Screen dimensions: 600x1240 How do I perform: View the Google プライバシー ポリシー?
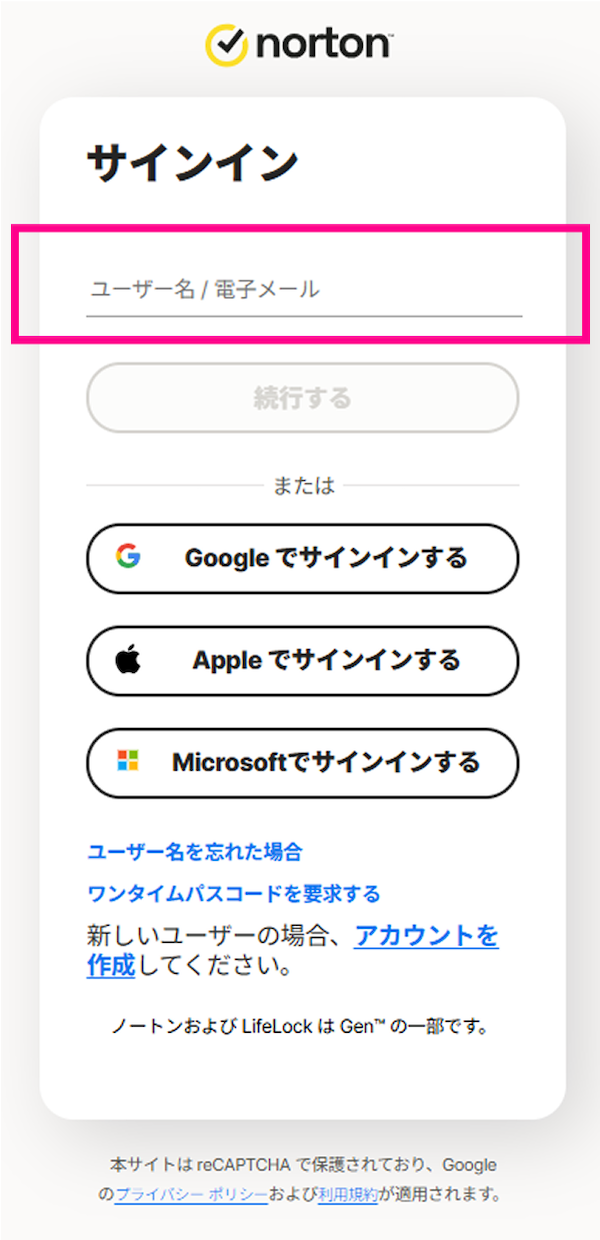coord(191,1194)
